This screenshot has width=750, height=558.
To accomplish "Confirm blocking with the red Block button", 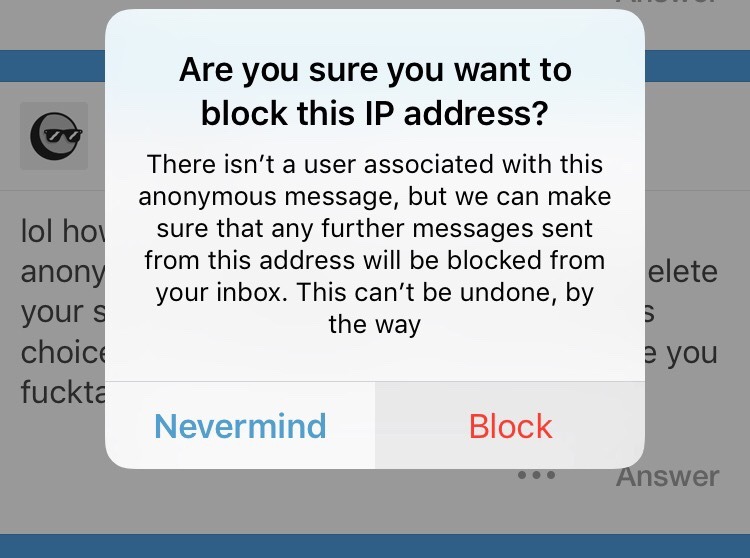I will (x=510, y=426).
